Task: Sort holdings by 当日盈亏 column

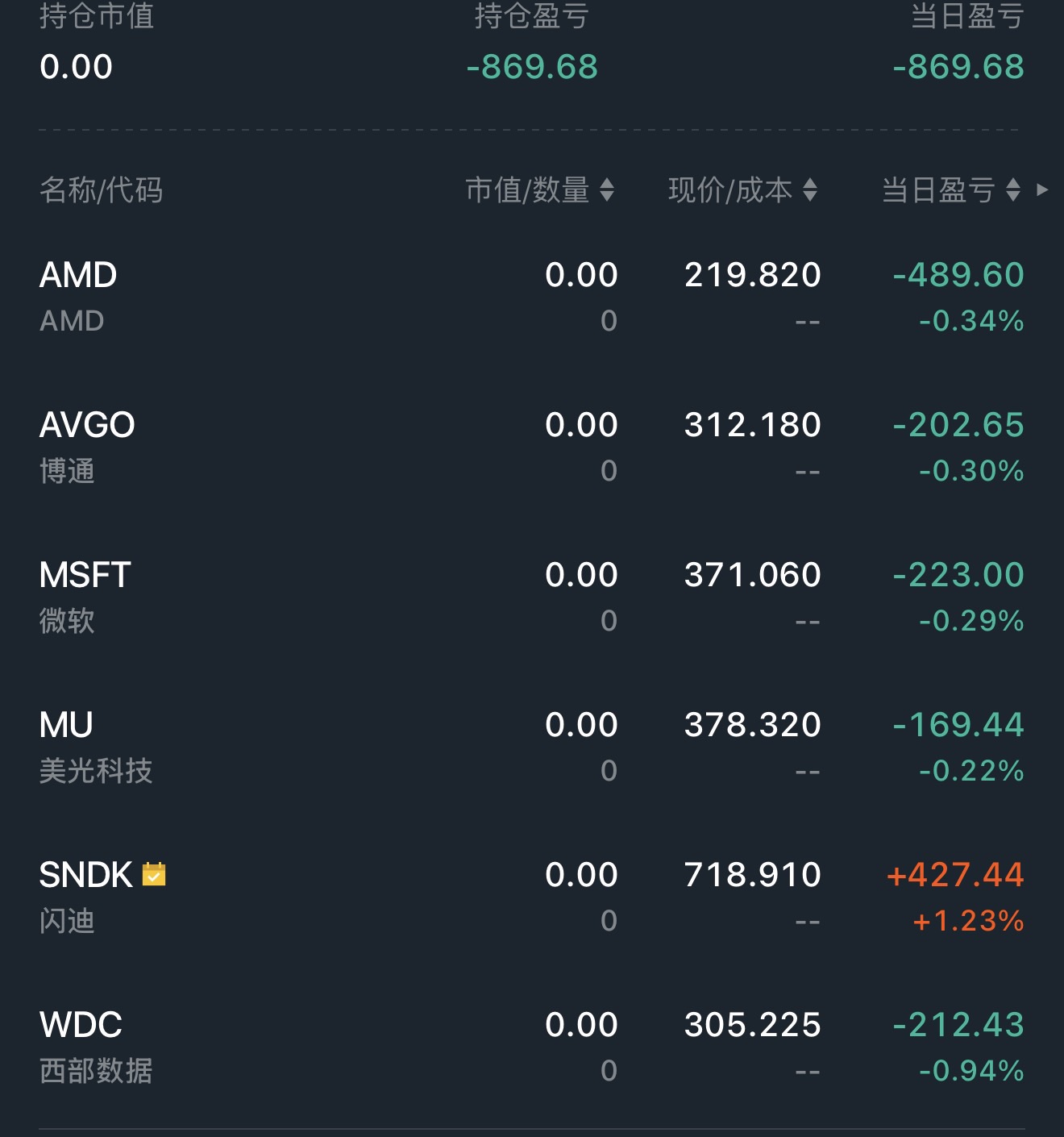Action: (950, 190)
